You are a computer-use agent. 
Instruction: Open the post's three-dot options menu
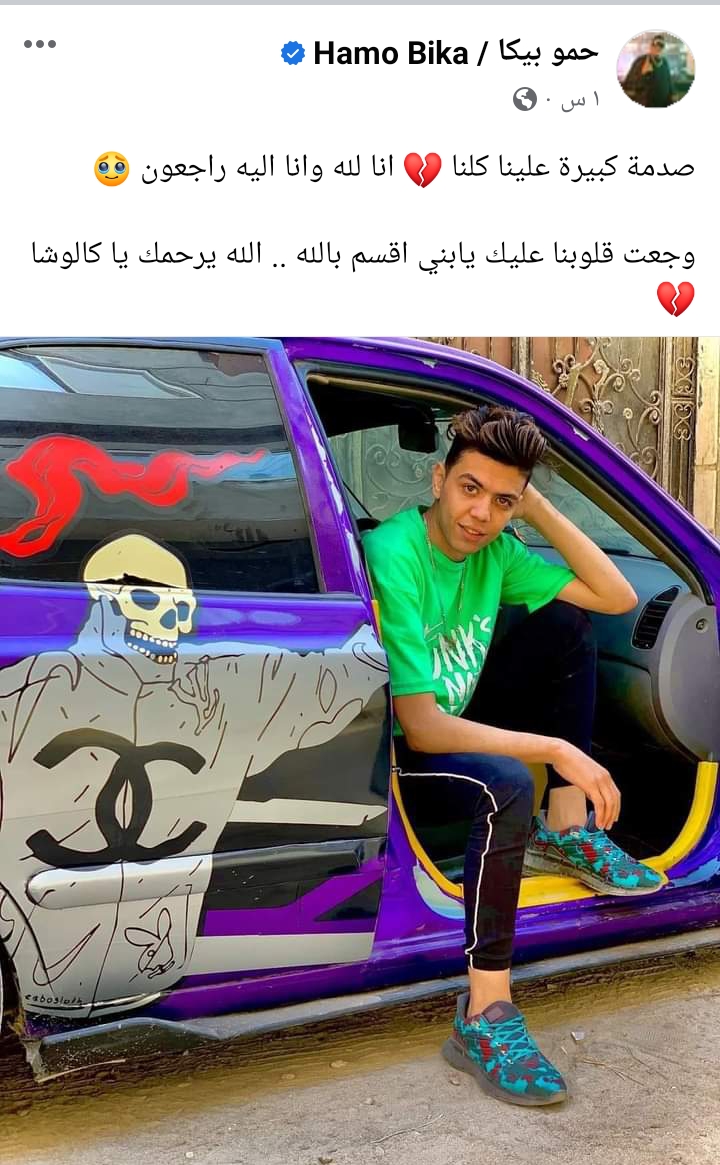click(40, 45)
